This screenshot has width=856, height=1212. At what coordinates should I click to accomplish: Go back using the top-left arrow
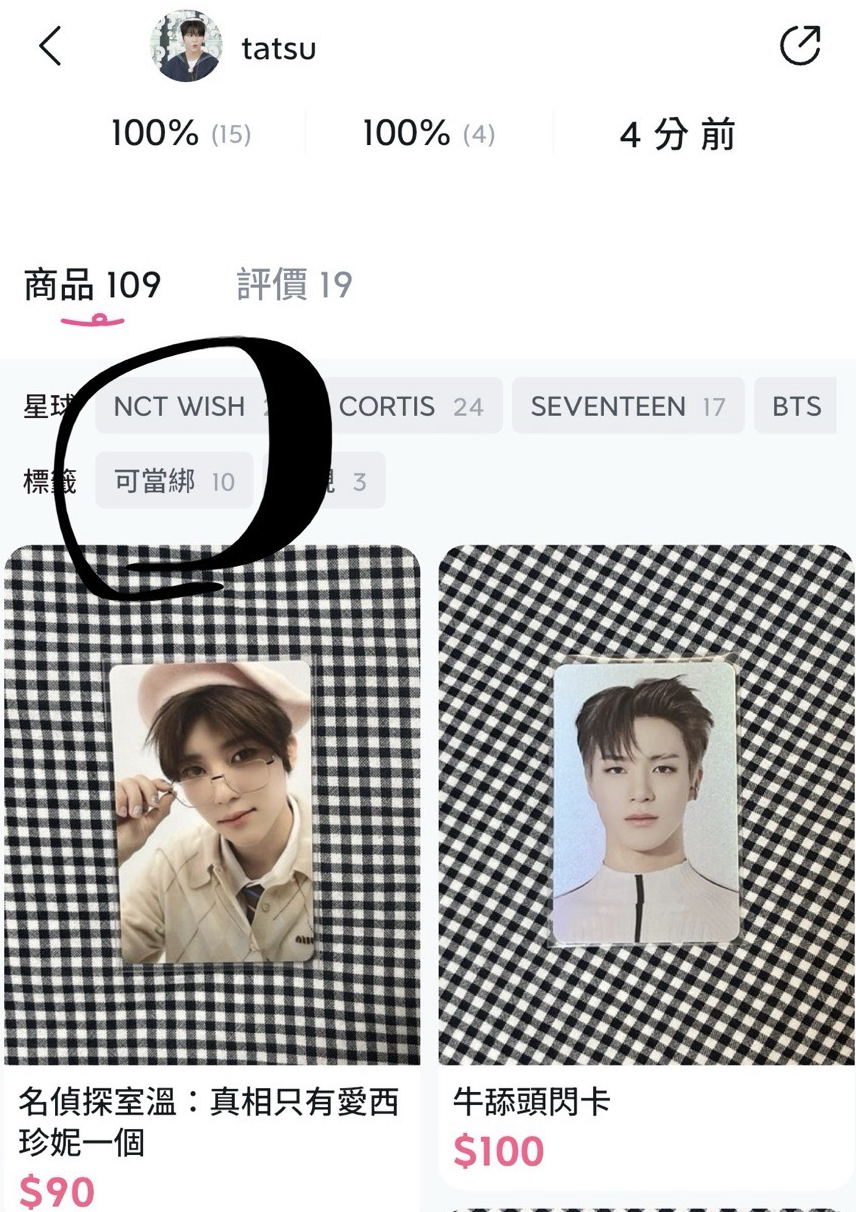[50, 47]
